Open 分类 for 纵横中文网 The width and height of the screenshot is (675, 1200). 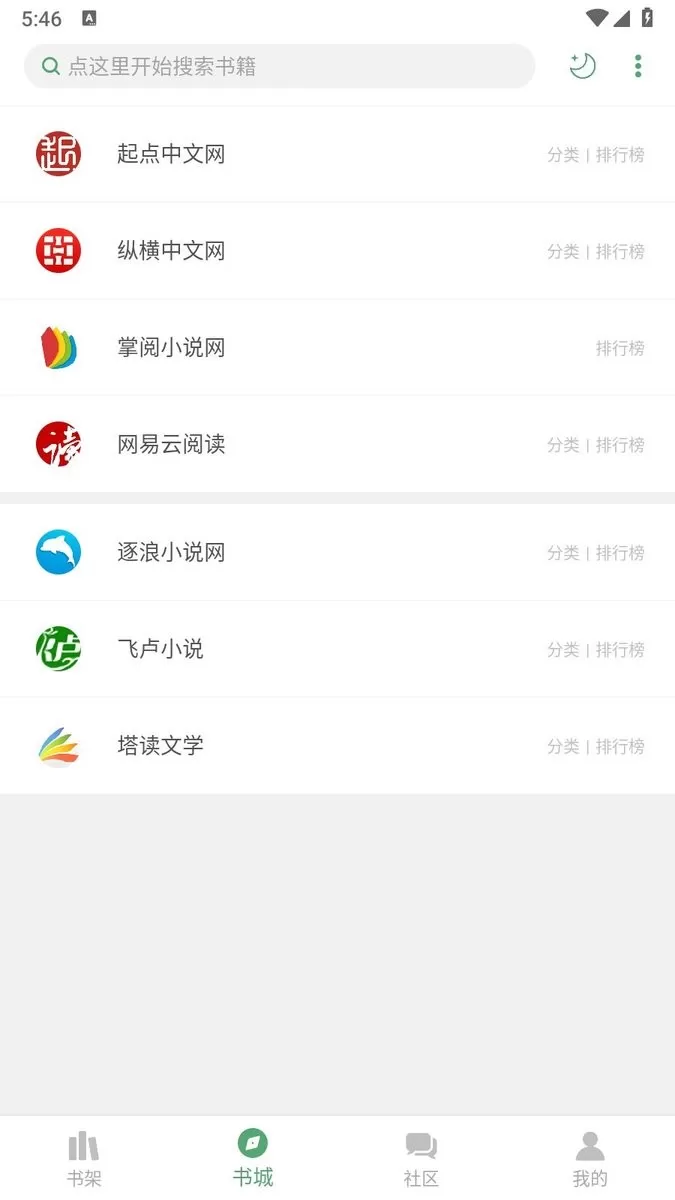coord(563,252)
